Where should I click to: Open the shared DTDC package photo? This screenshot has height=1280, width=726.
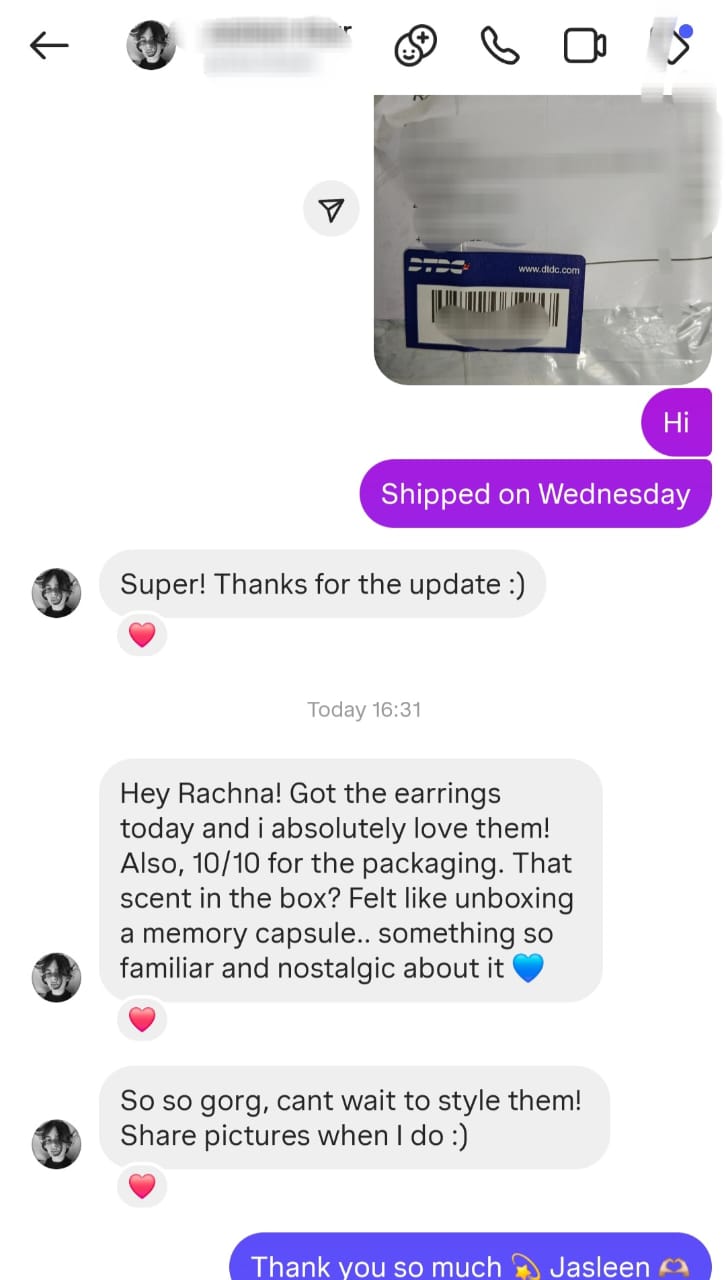tap(543, 240)
